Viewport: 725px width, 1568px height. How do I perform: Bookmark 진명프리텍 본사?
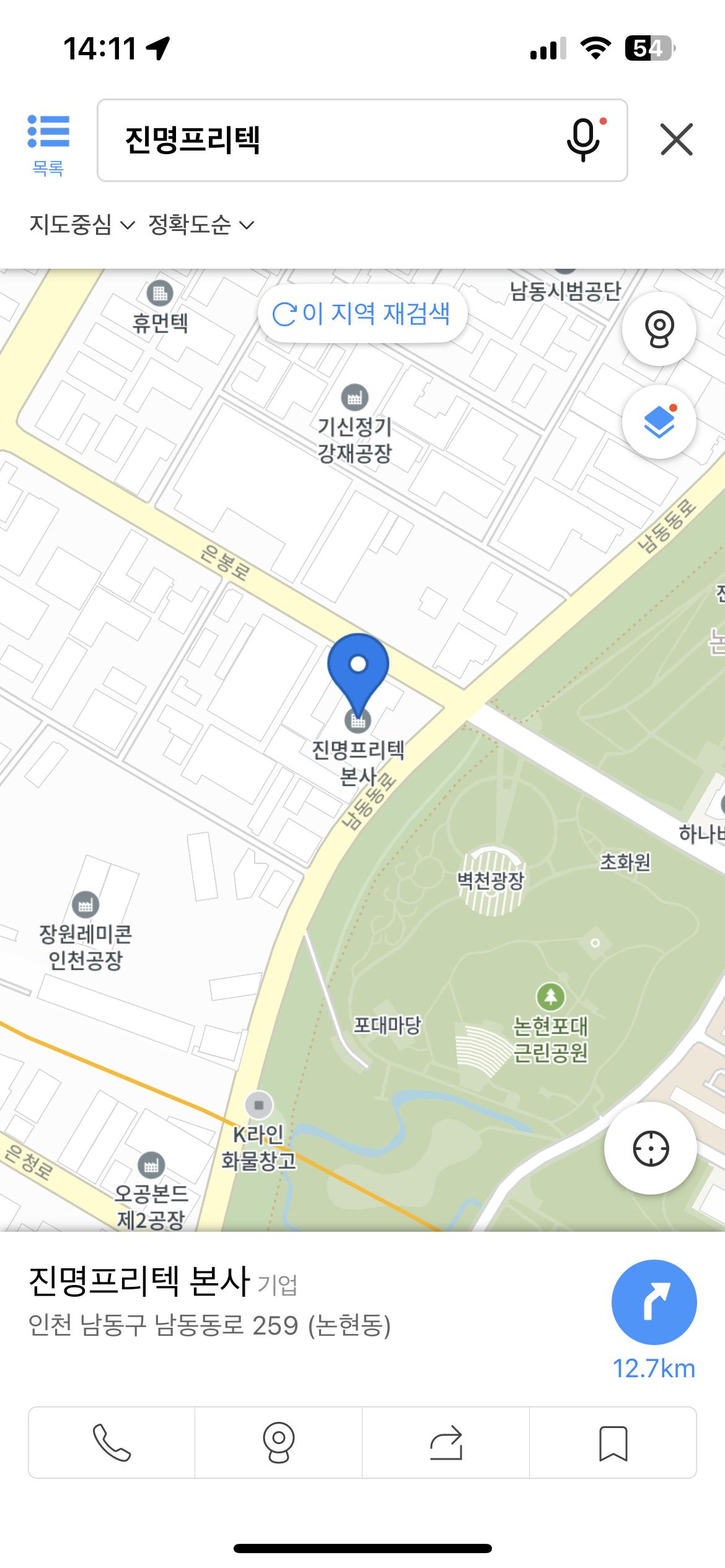pos(613,1442)
